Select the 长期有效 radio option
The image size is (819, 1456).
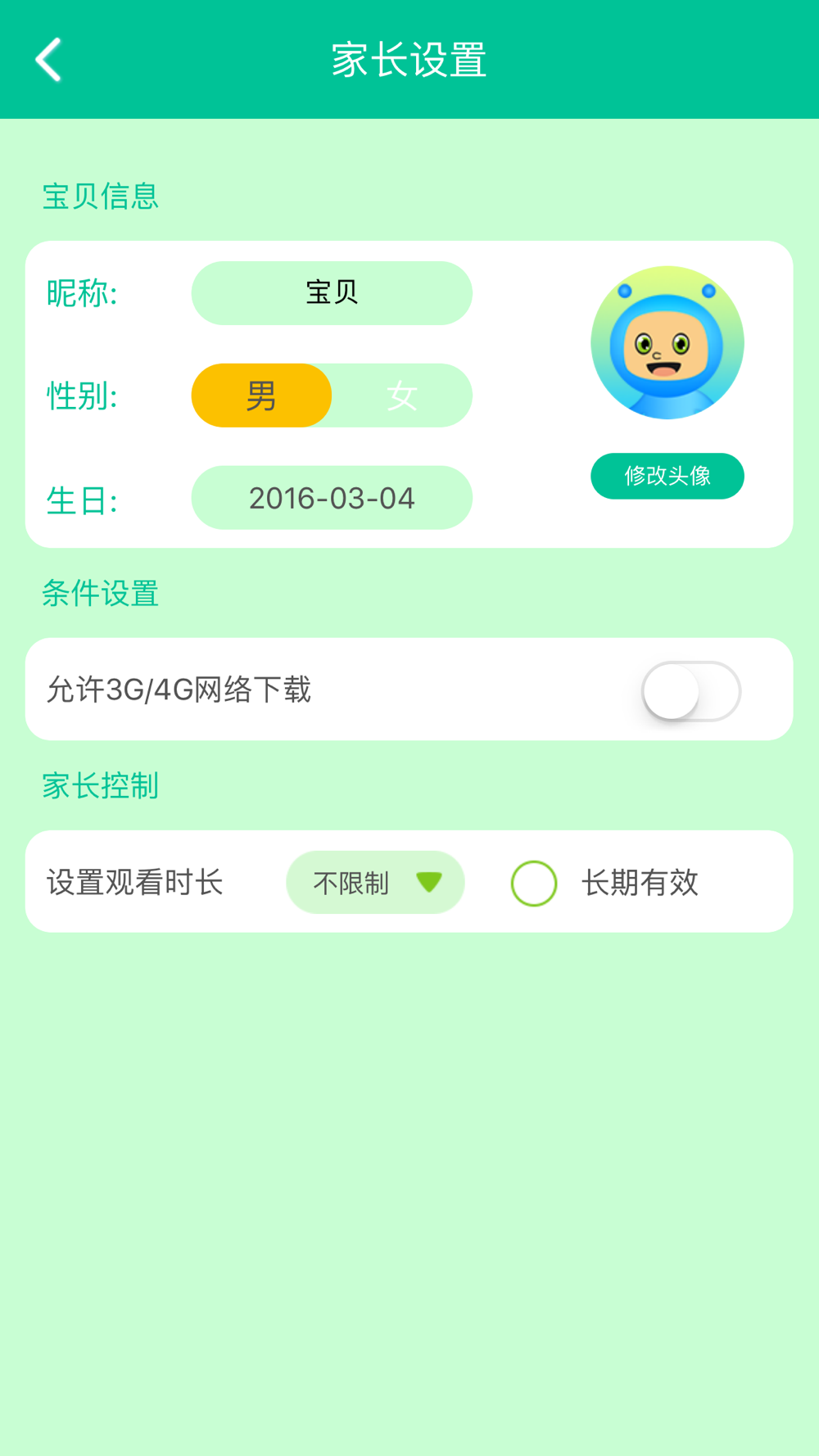coord(534,884)
